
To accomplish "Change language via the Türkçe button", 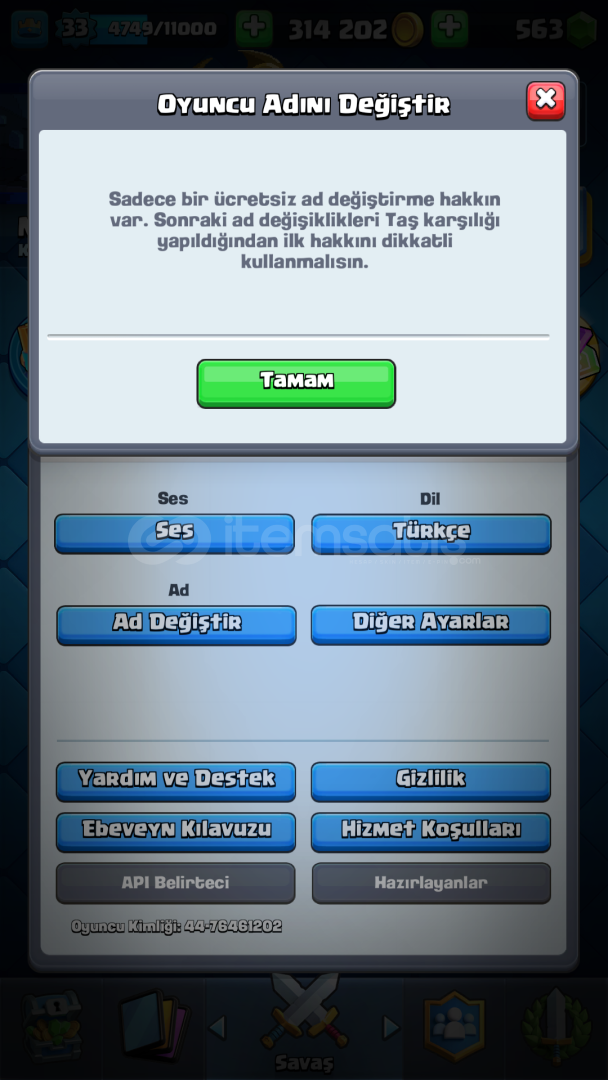I will 431,533.
